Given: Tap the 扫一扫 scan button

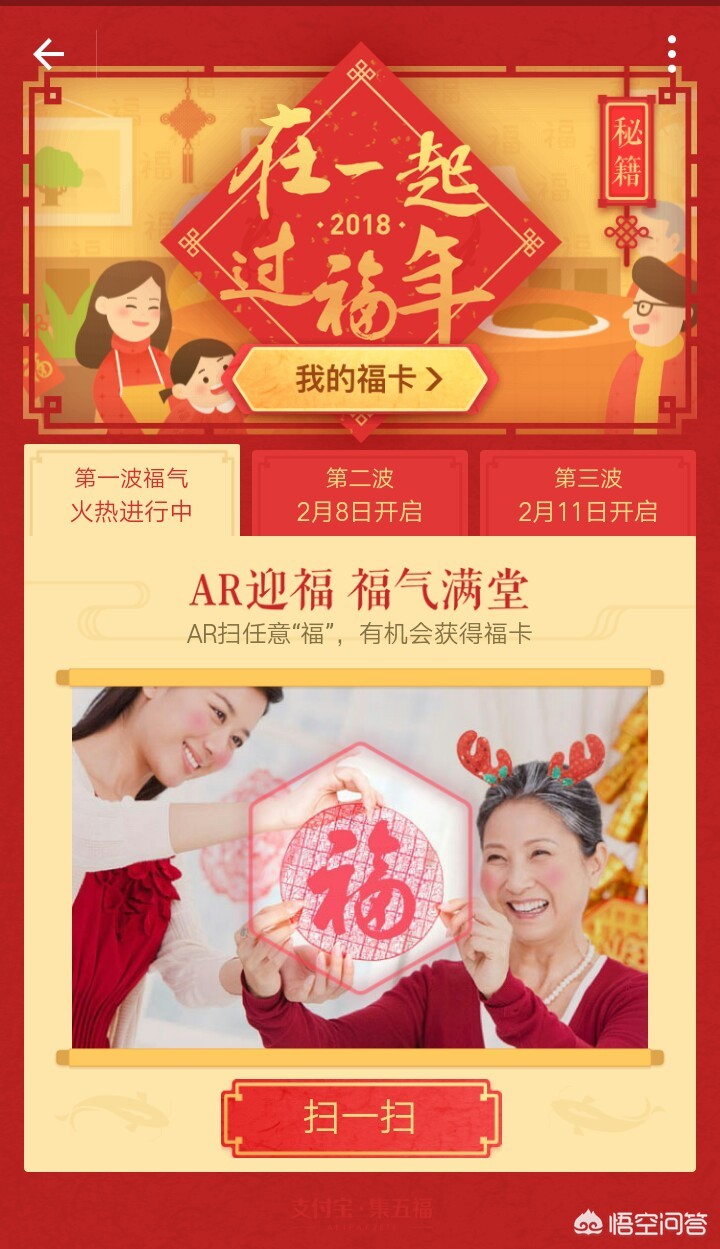Looking at the screenshot, I should pos(360,1117).
